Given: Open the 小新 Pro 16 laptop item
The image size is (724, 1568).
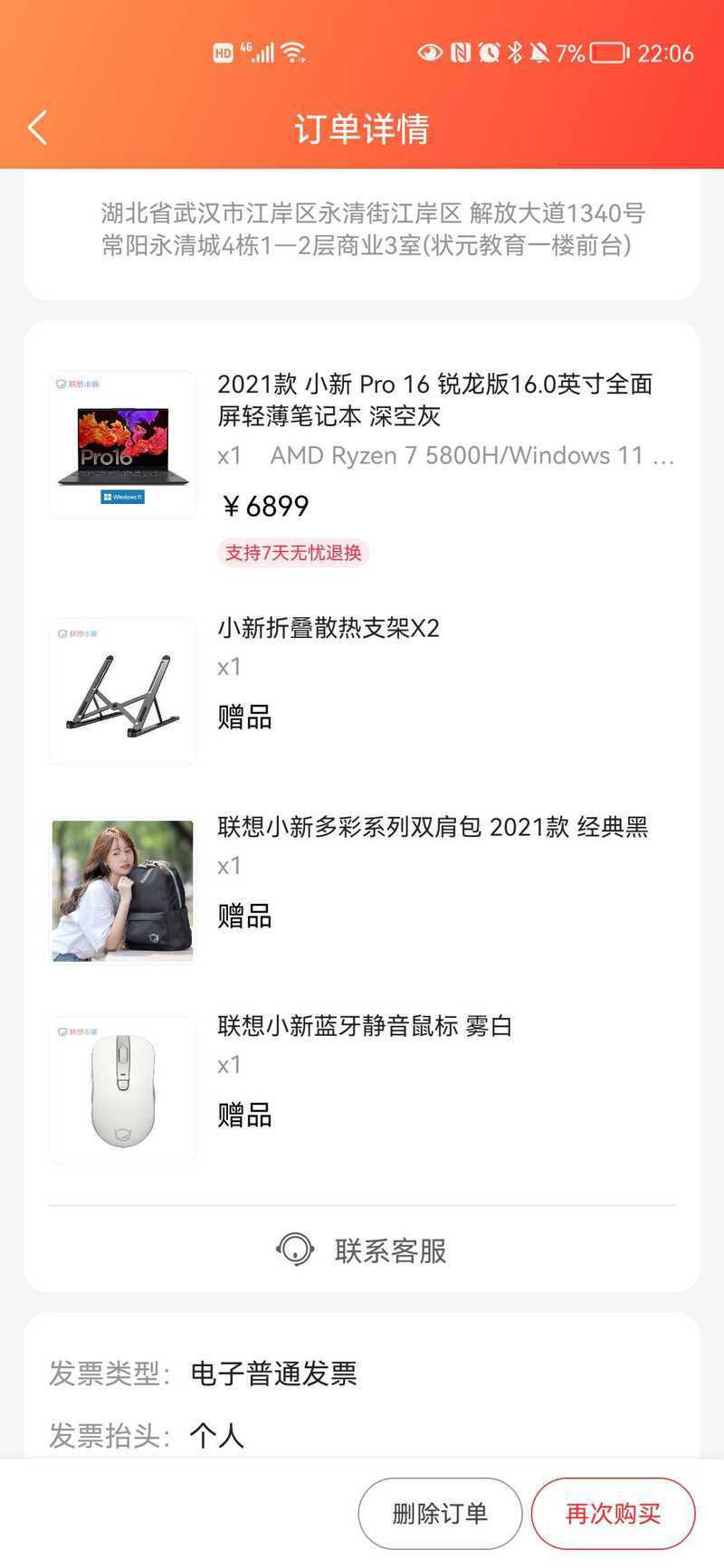Looking at the screenshot, I should pos(434,400).
